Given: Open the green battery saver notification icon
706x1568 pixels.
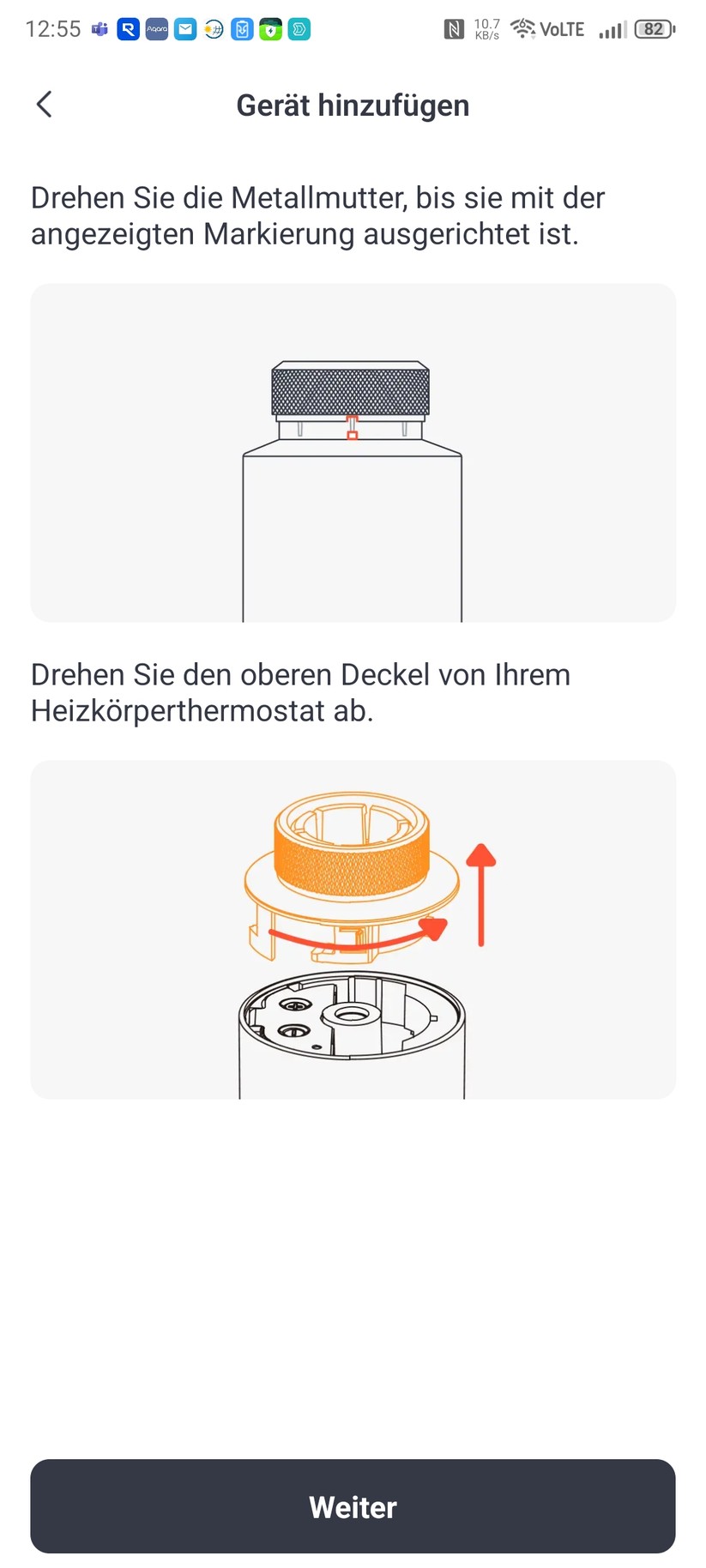Looking at the screenshot, I should point(269,28).
